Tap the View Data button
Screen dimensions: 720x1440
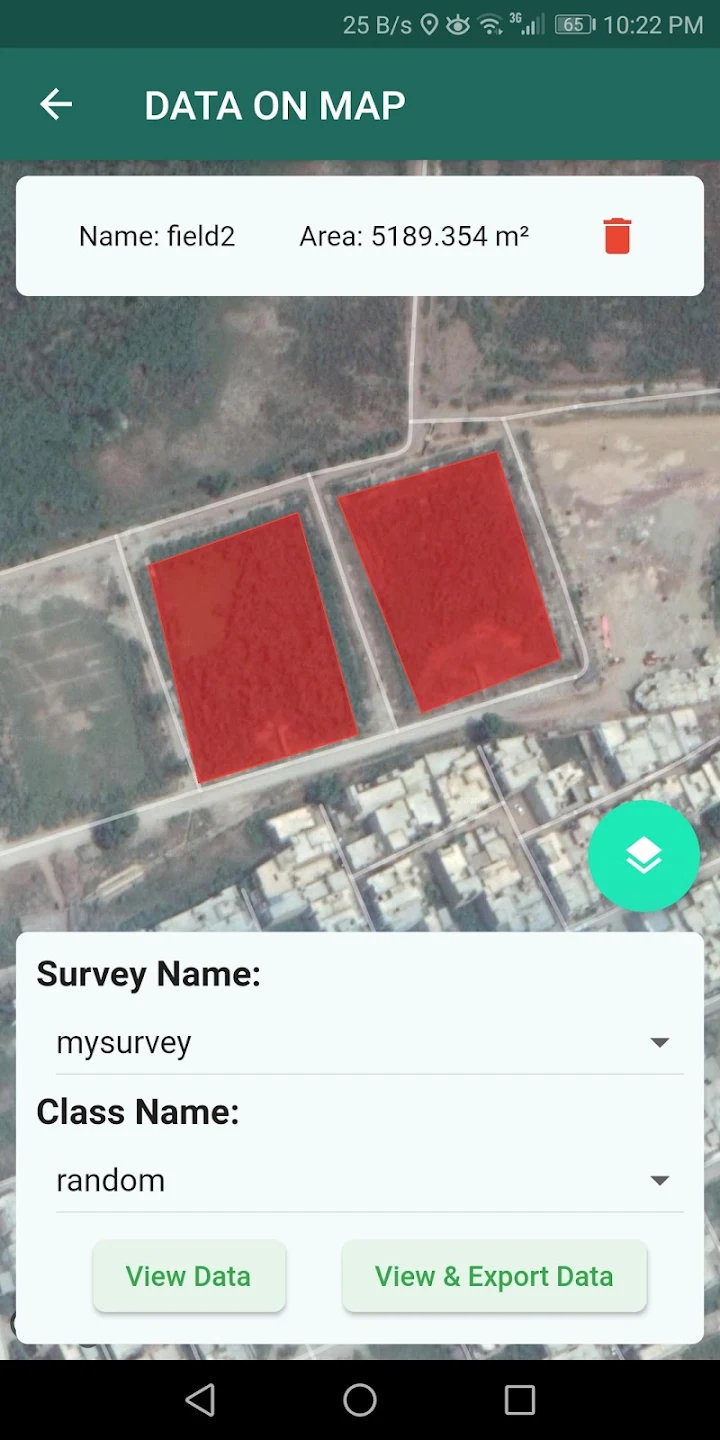189,1276
